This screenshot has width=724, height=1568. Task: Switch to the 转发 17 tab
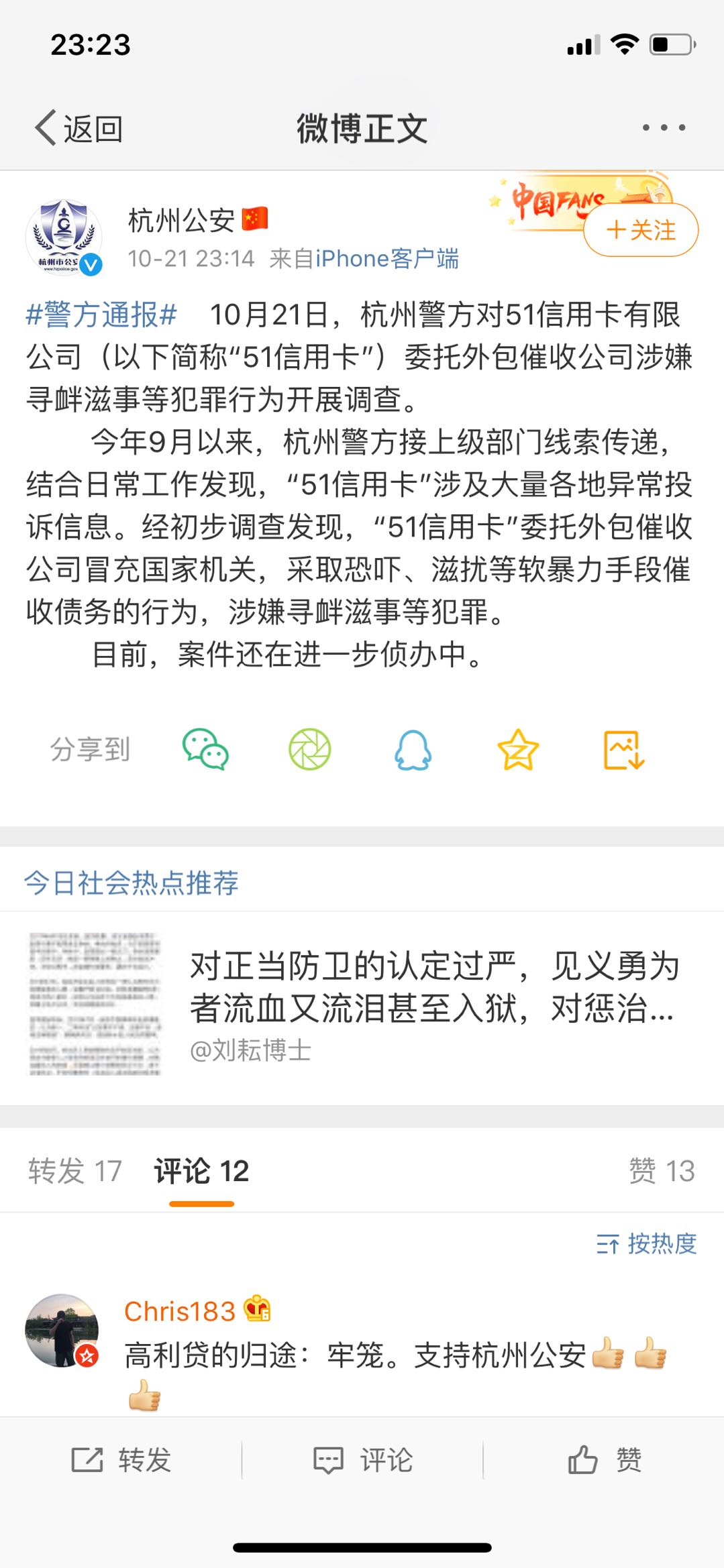74,1171
